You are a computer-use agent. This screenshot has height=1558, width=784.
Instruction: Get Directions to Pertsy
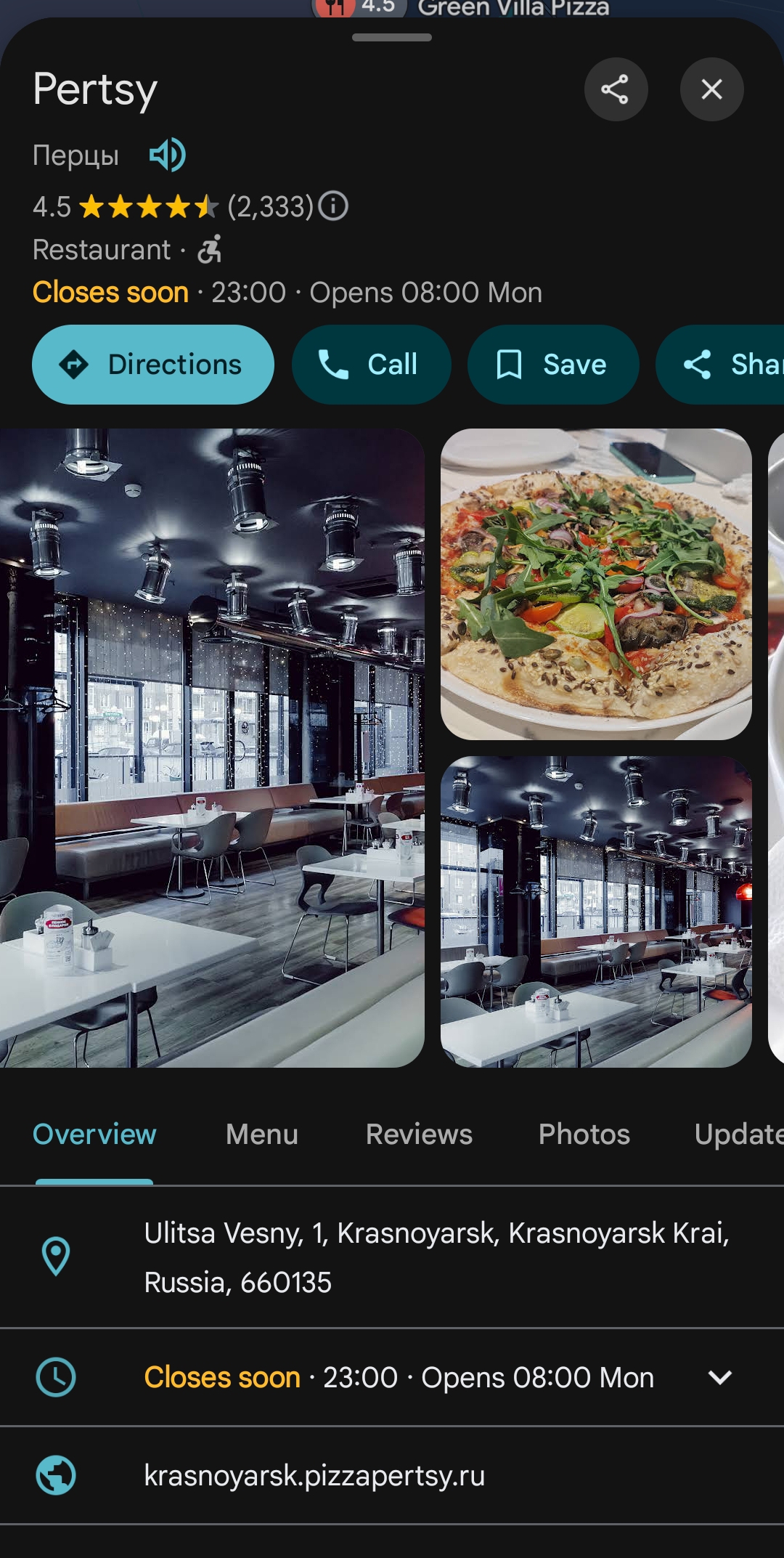153,365
